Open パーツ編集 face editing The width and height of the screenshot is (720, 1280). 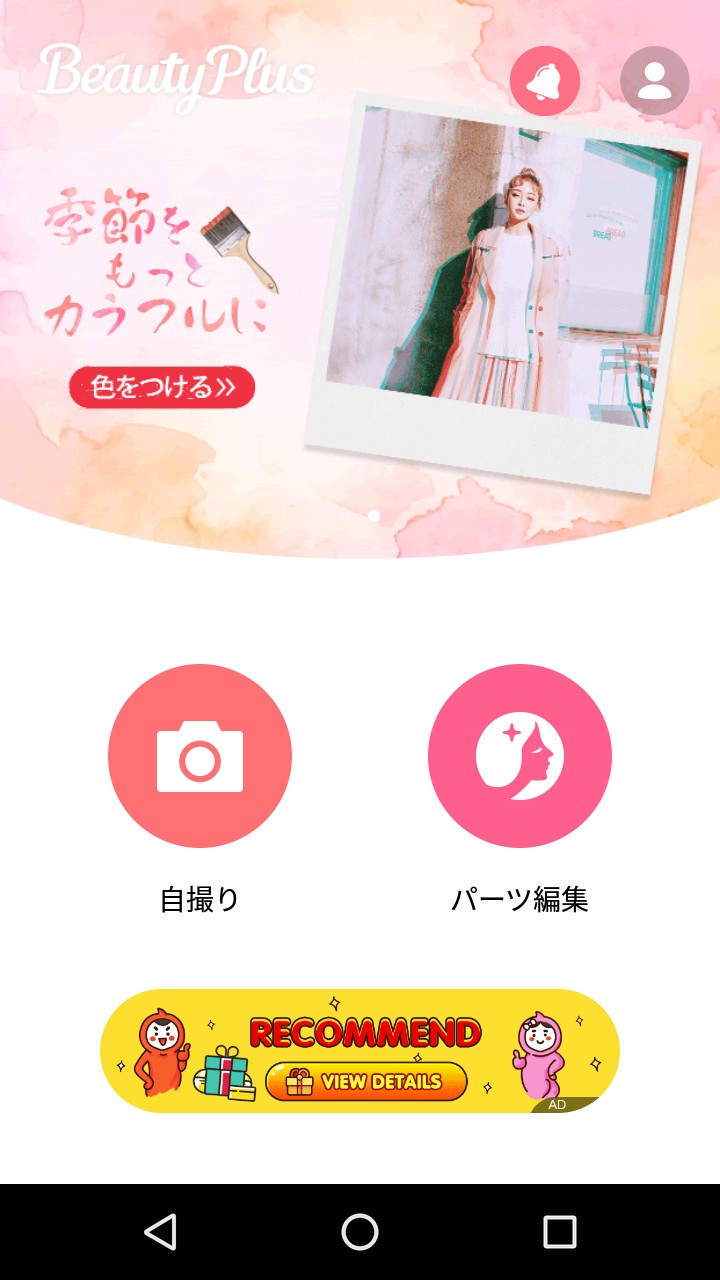[520, 756]
